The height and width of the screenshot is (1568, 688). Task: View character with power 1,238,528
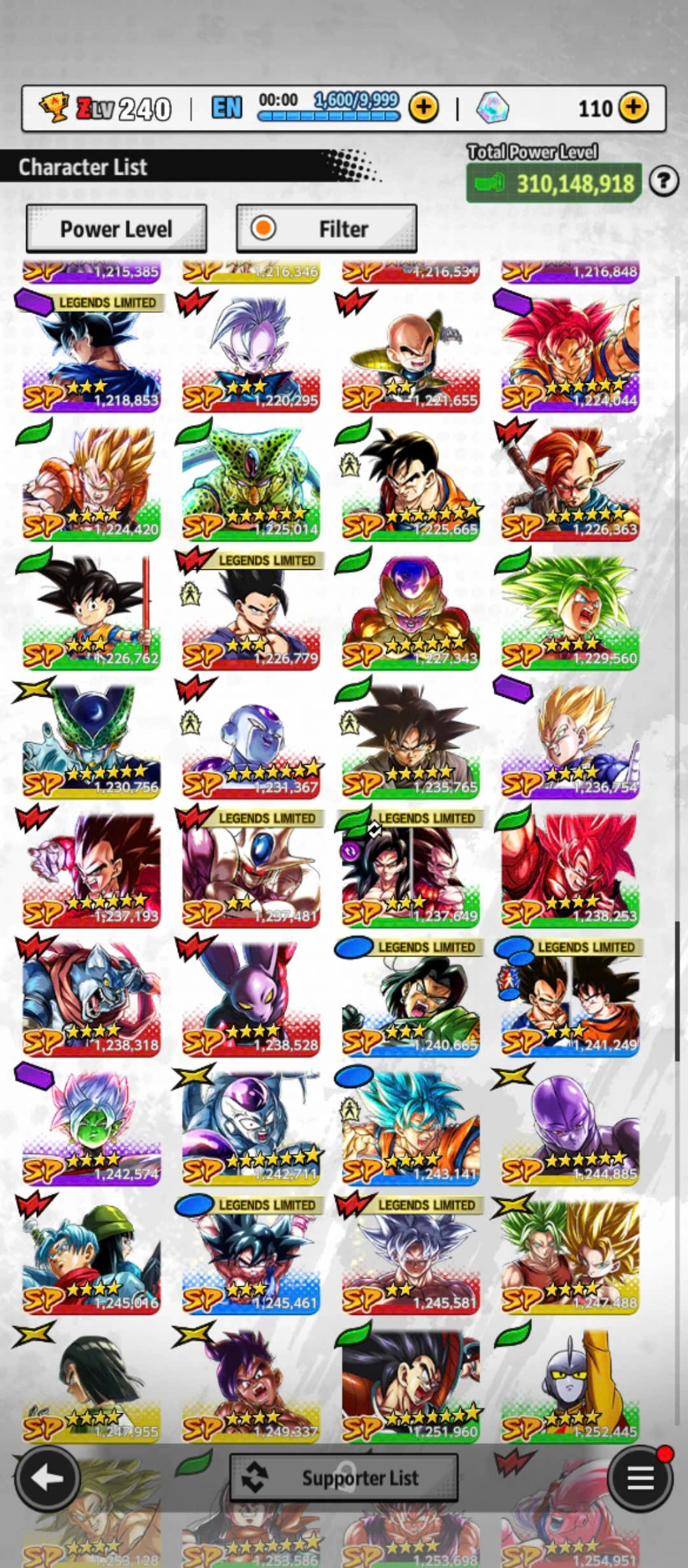[x=251, y=998]
